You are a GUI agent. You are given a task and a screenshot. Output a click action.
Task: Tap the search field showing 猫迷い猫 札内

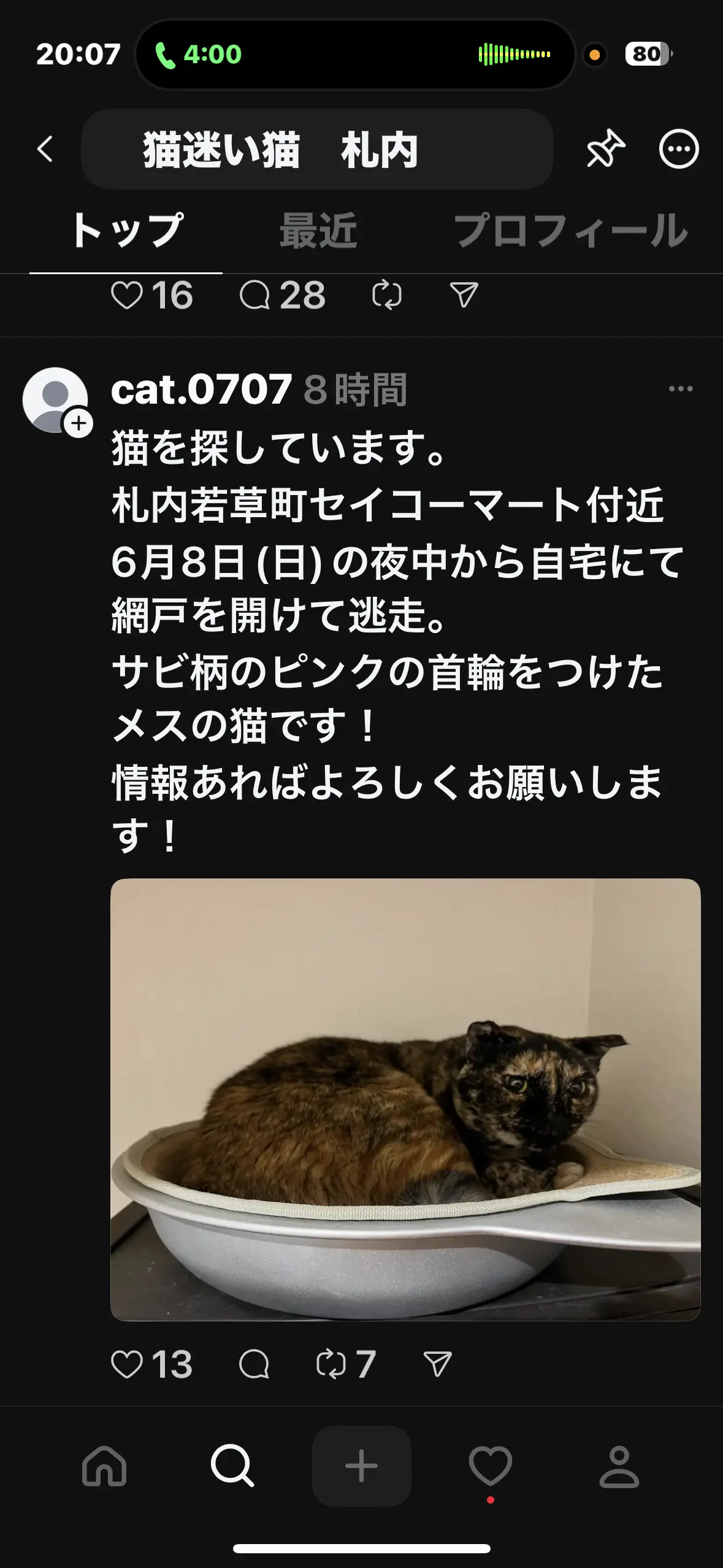click(x=316, y=150)
